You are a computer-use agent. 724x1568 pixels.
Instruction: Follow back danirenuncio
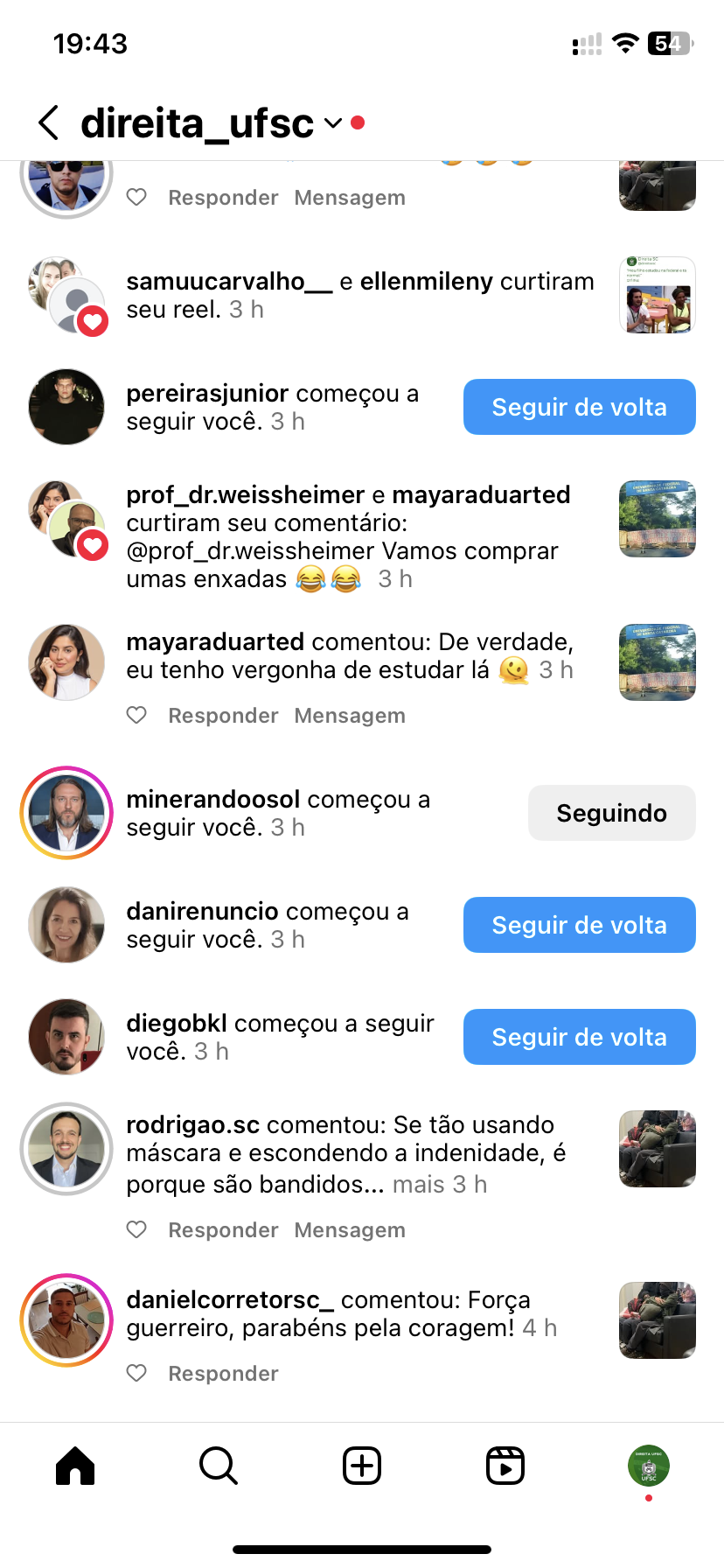click(579, 925)
